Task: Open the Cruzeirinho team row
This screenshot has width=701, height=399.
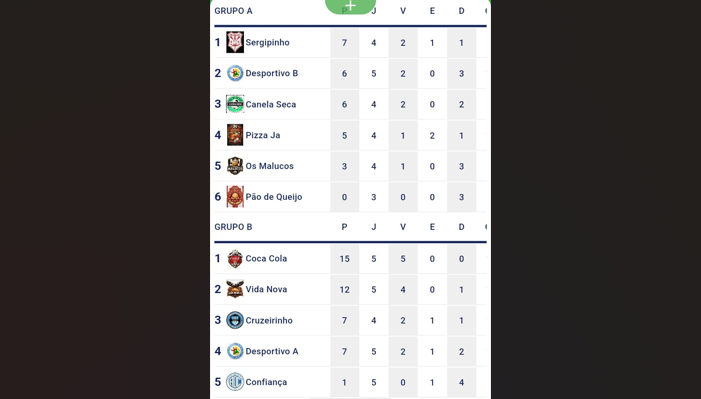Action: [x=350, y=320]
